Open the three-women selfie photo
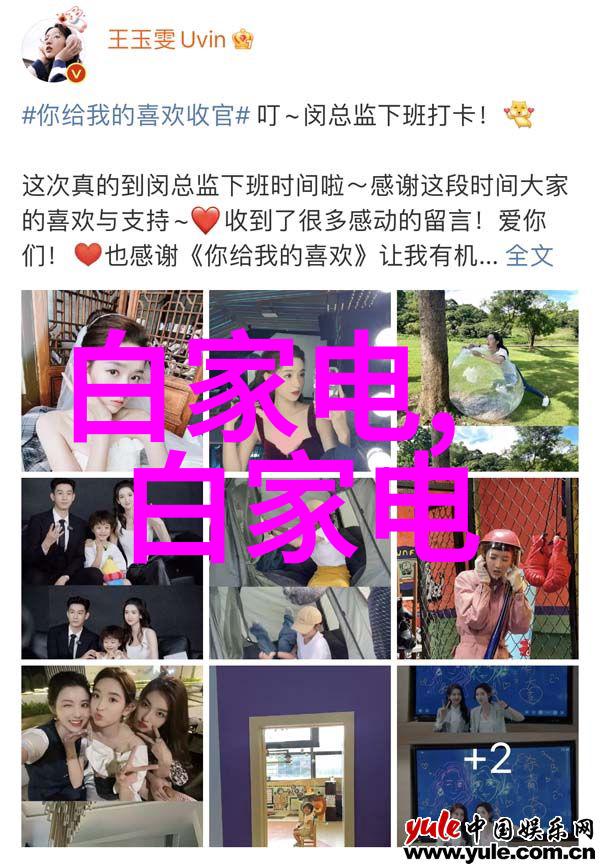600x865 pixels. [x=112, y=755]
